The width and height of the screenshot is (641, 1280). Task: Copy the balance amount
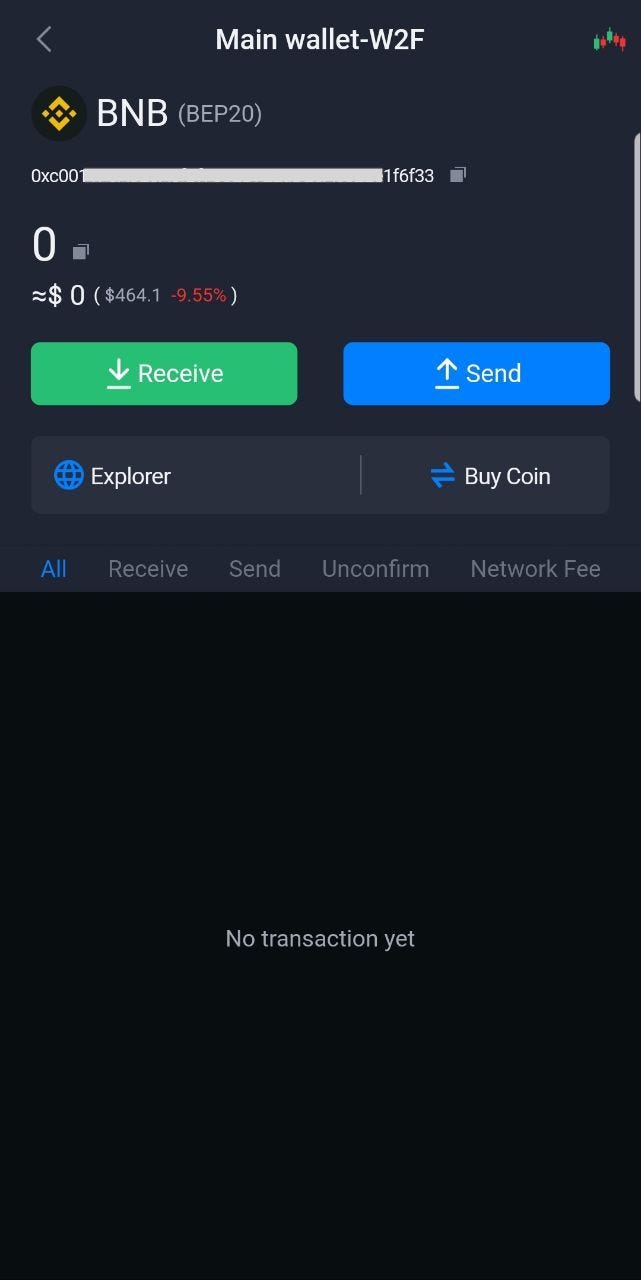(81, 250)
